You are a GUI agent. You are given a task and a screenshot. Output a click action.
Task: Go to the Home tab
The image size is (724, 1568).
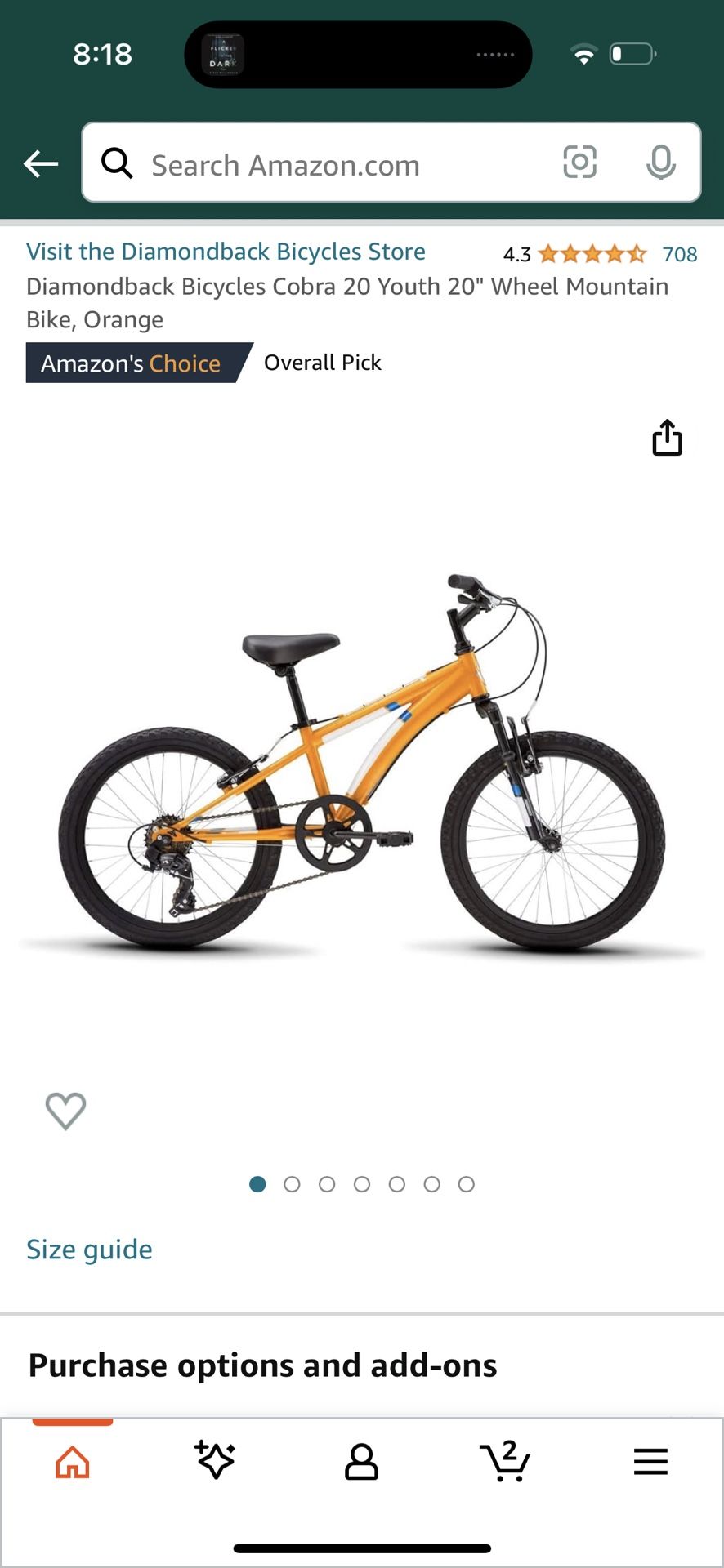[73, 1462]
